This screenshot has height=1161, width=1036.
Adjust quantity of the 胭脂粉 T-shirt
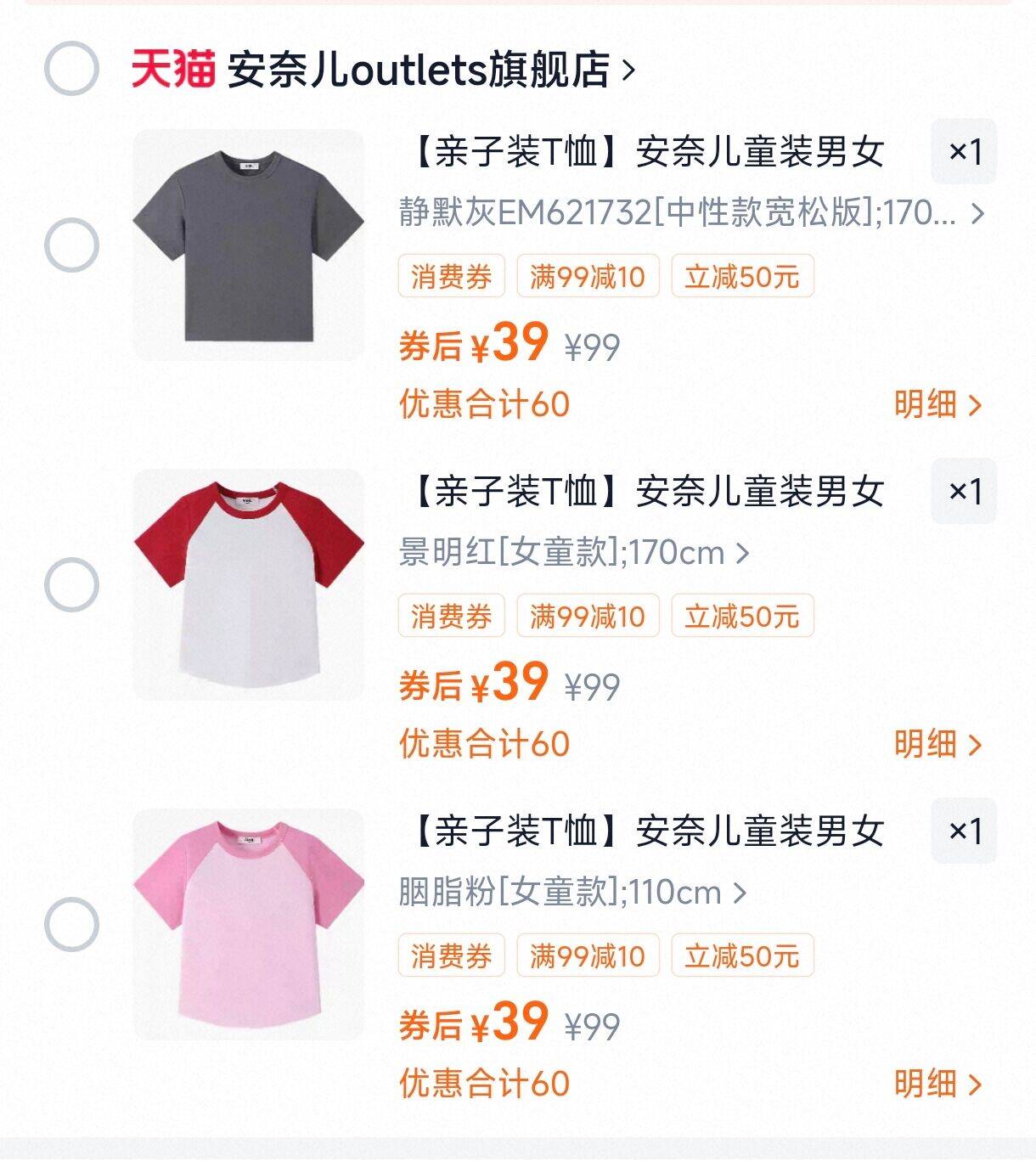tap(964, 831)
